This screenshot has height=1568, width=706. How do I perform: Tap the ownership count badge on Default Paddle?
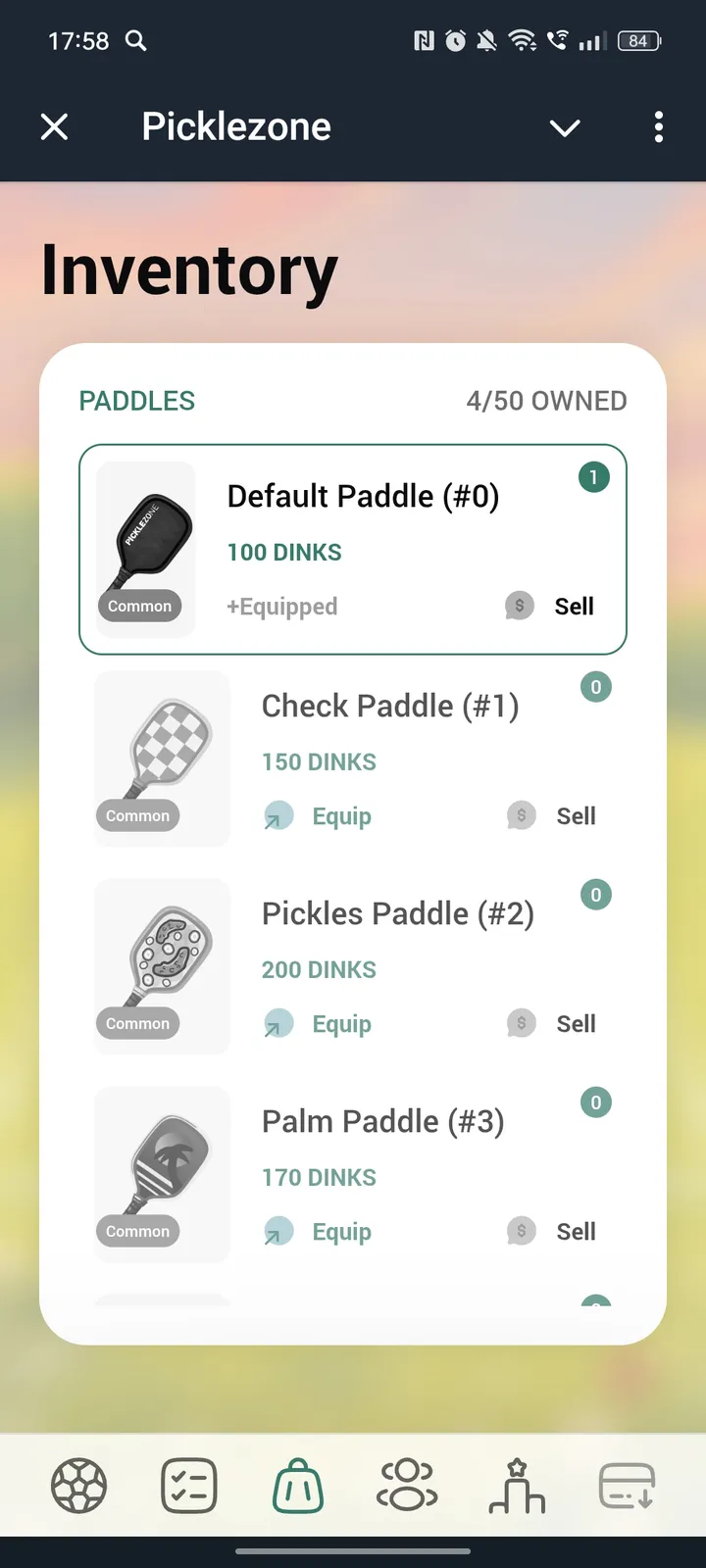(593, 477)
